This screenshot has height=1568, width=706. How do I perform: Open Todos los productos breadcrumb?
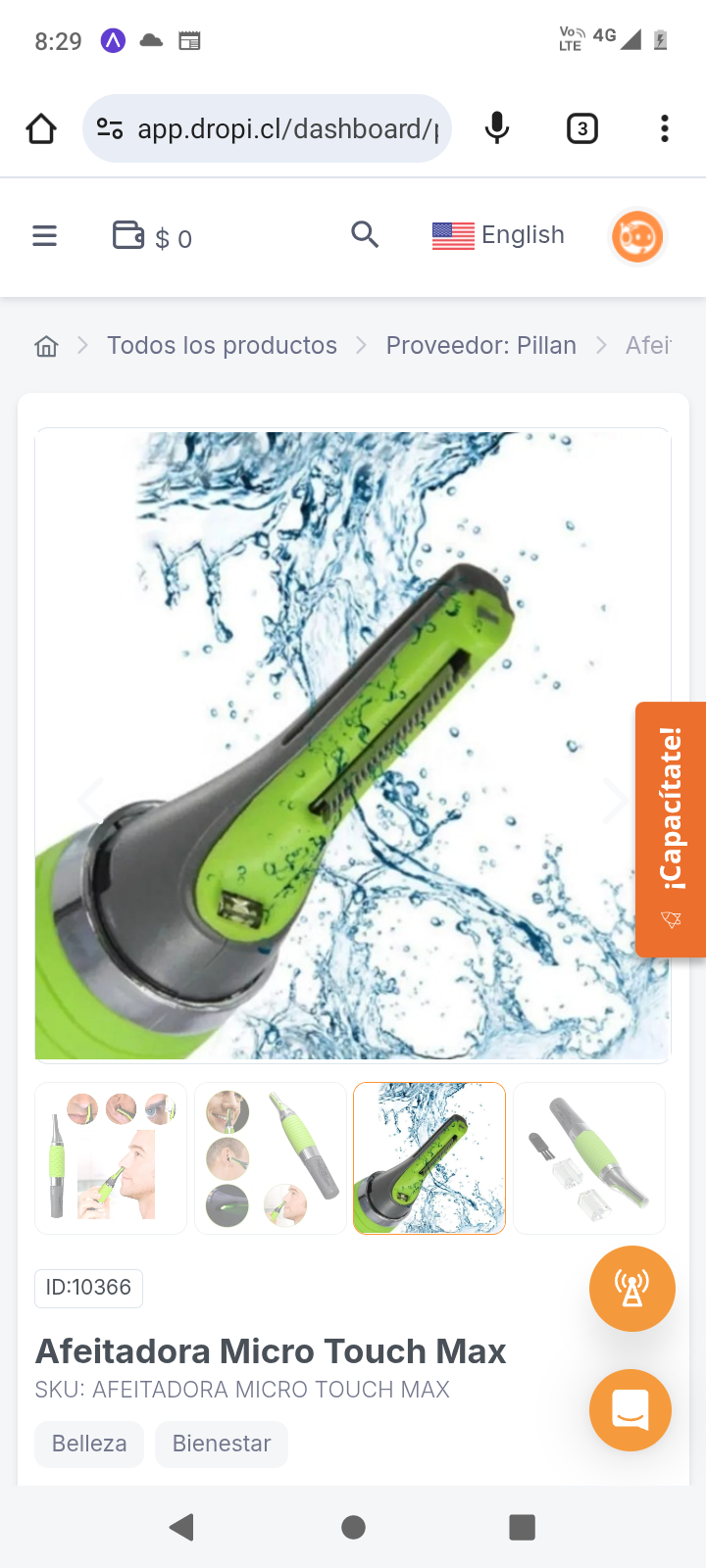coord(222,346)
